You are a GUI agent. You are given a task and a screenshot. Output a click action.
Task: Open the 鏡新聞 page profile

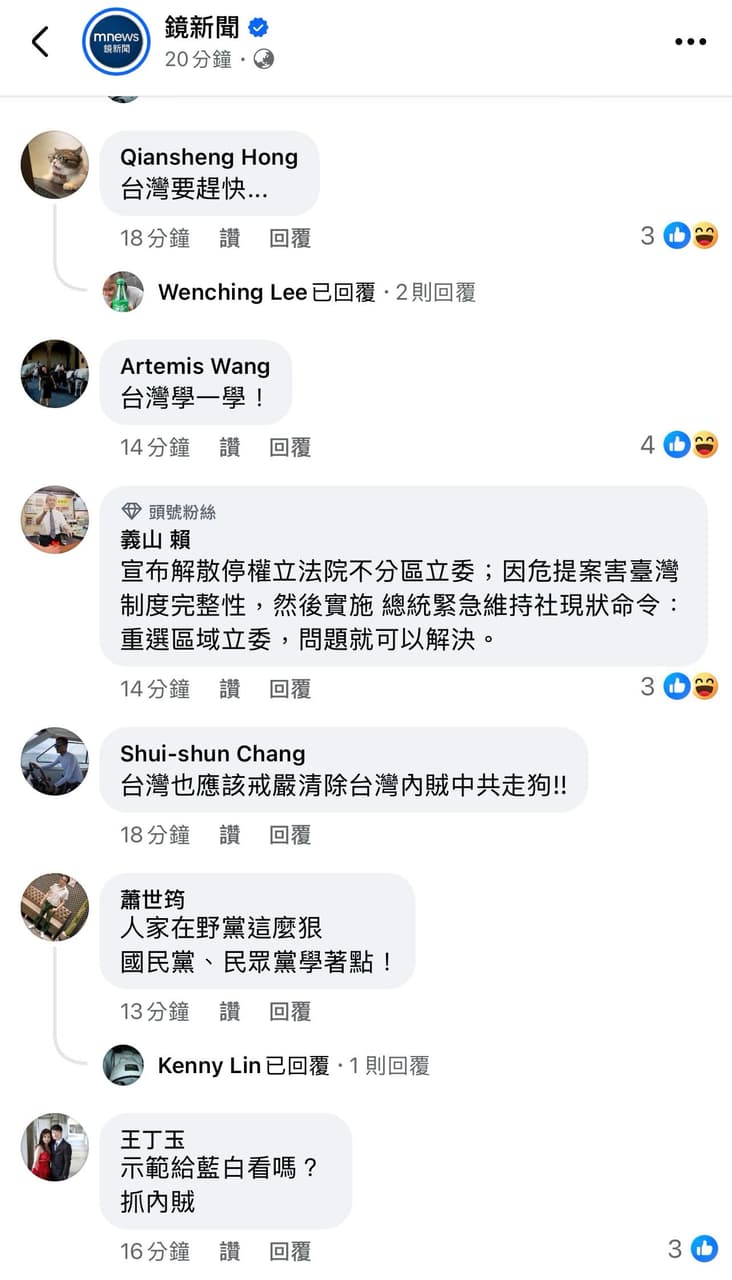(116, 42)
